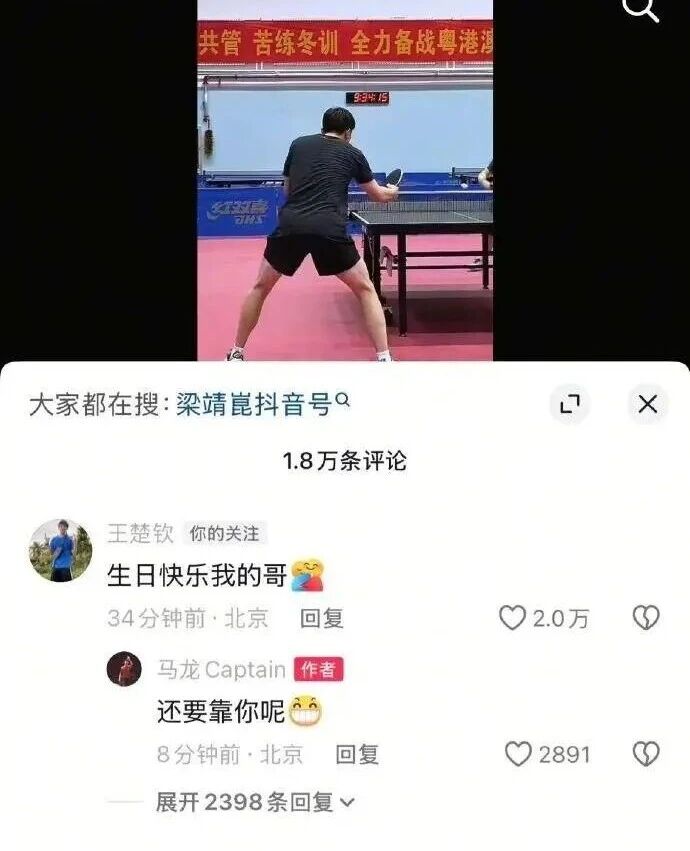Expand the 2398 more replies
The image size is (690, 851).
coord(256,801)
